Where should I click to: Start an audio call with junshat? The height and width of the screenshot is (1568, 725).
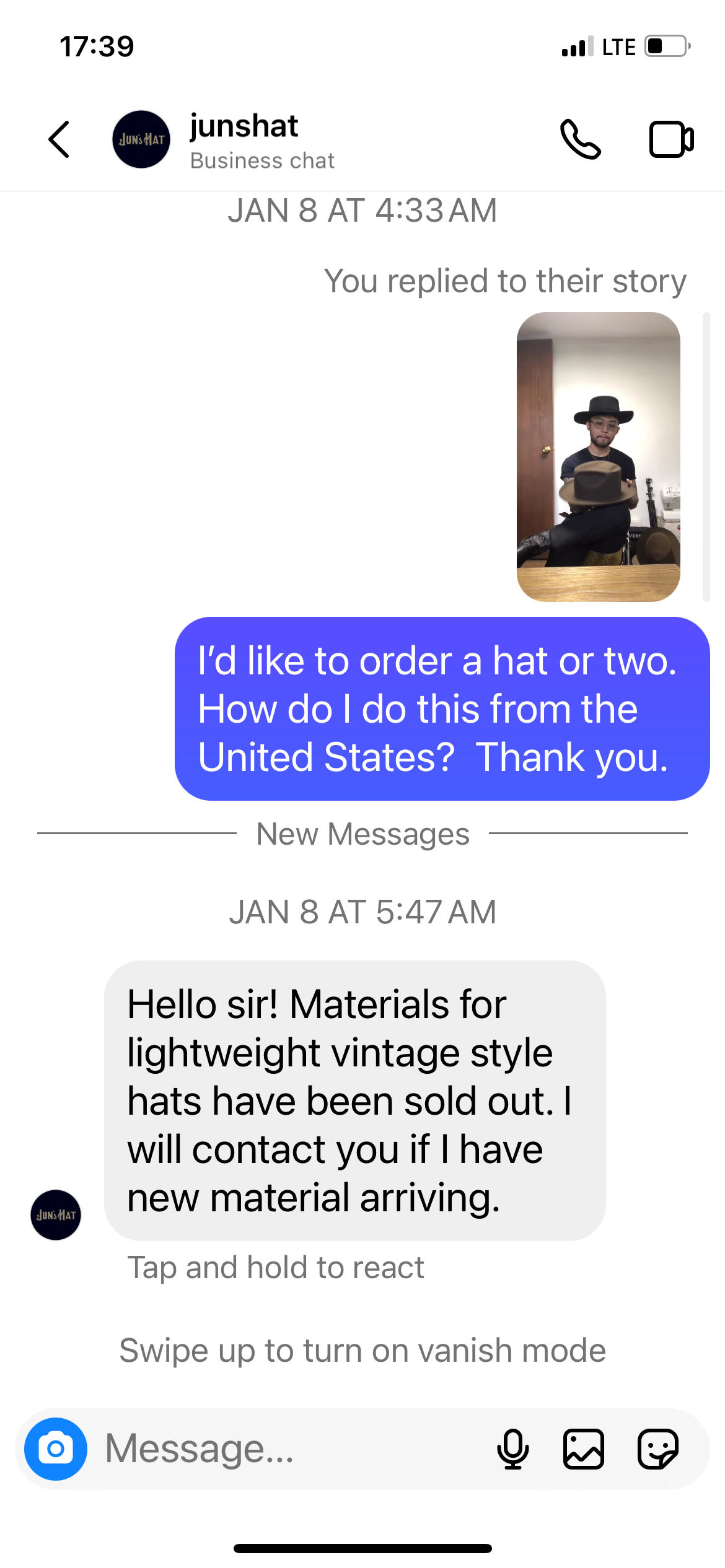coord(581,139)
